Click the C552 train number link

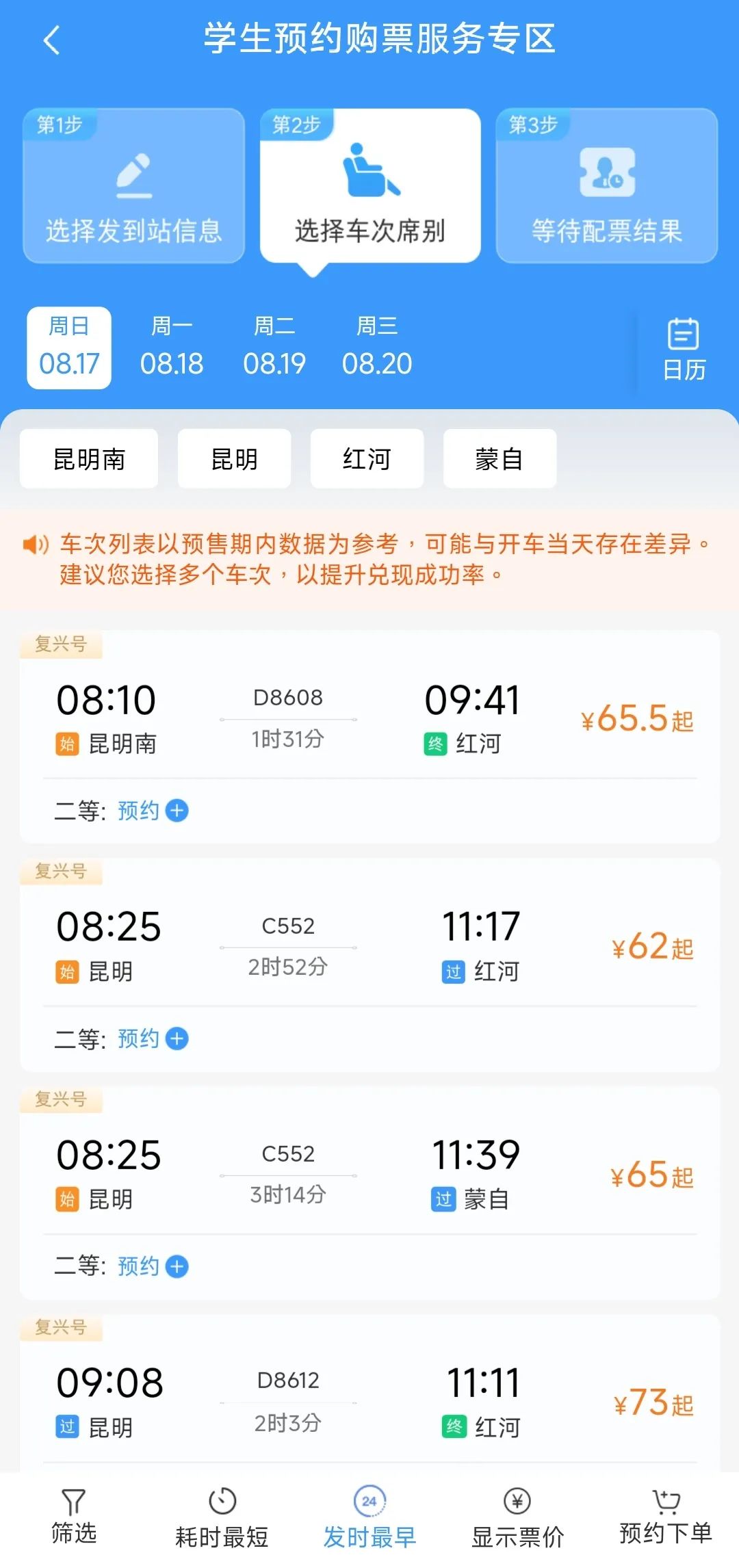point(287,925)
